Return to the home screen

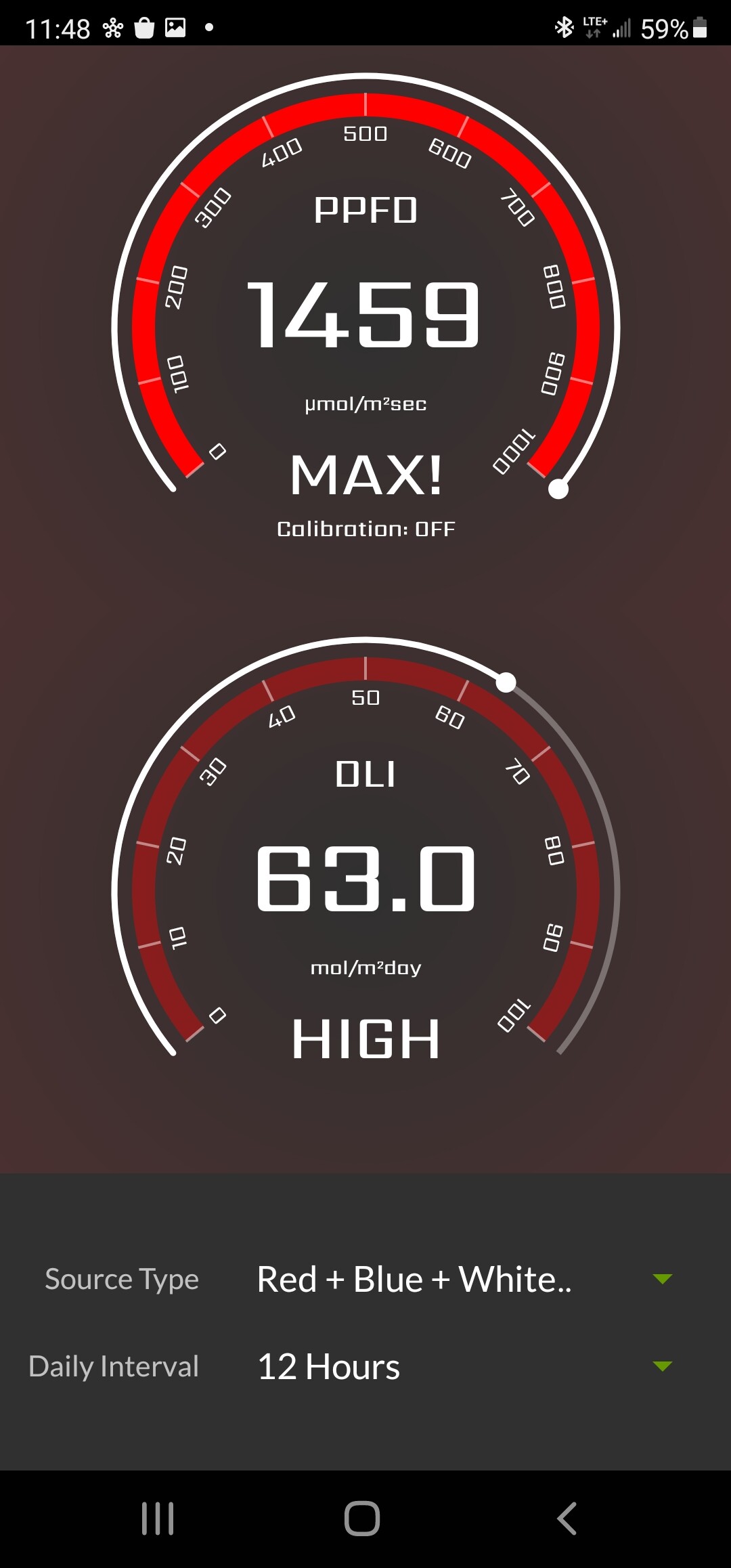point(362,1519)
